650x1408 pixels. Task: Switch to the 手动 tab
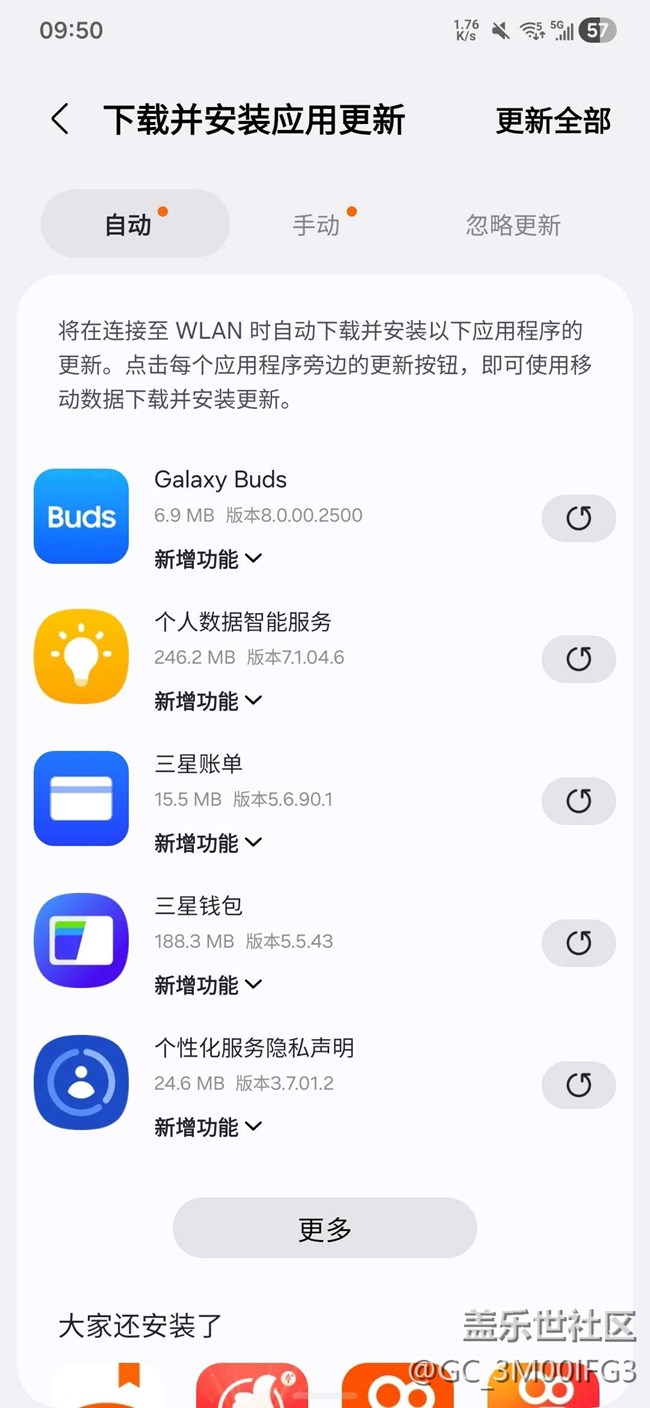[316, 225]
